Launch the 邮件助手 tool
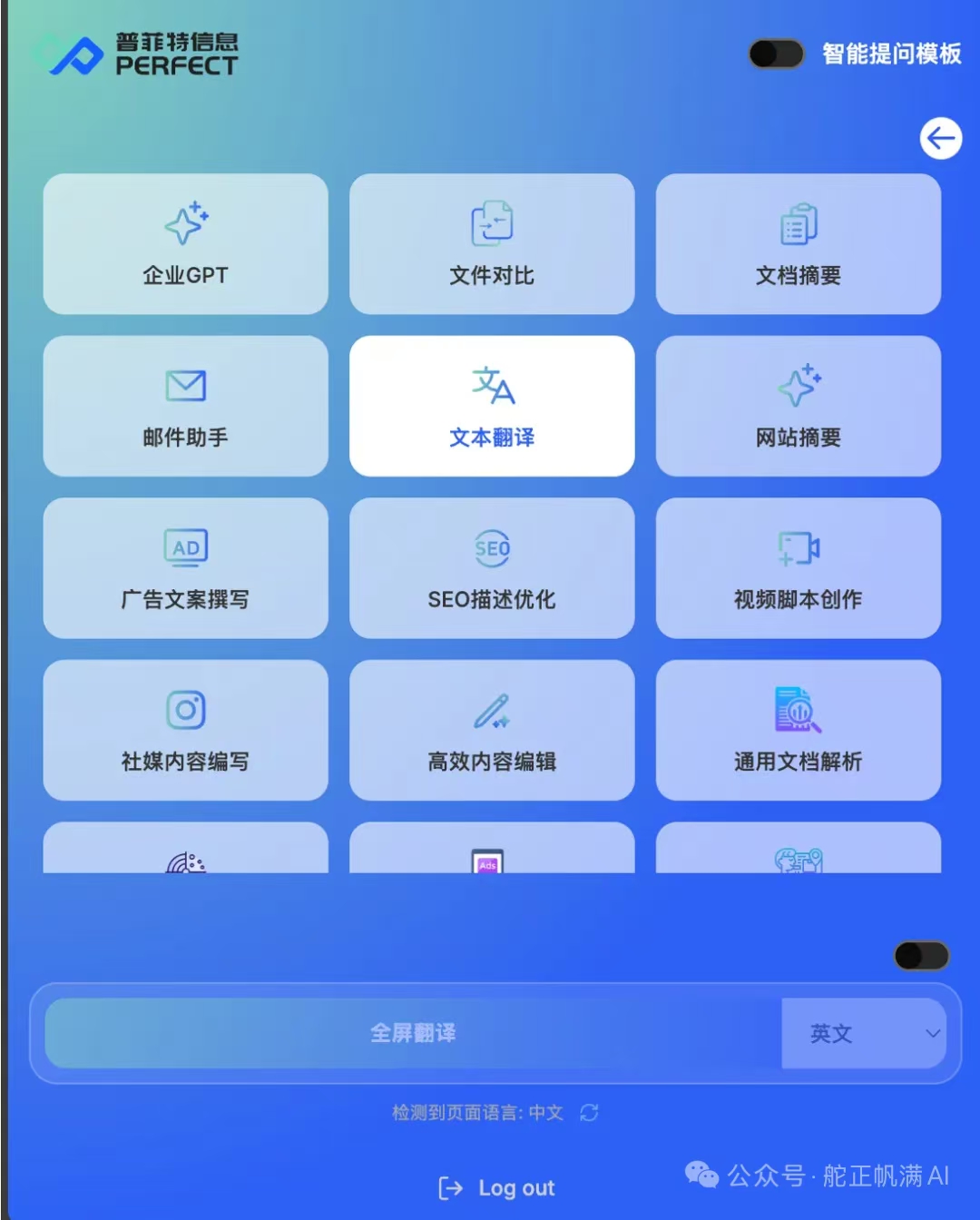Image resolution: width=980 pixels, height=1220 pixels. [185, 406]
